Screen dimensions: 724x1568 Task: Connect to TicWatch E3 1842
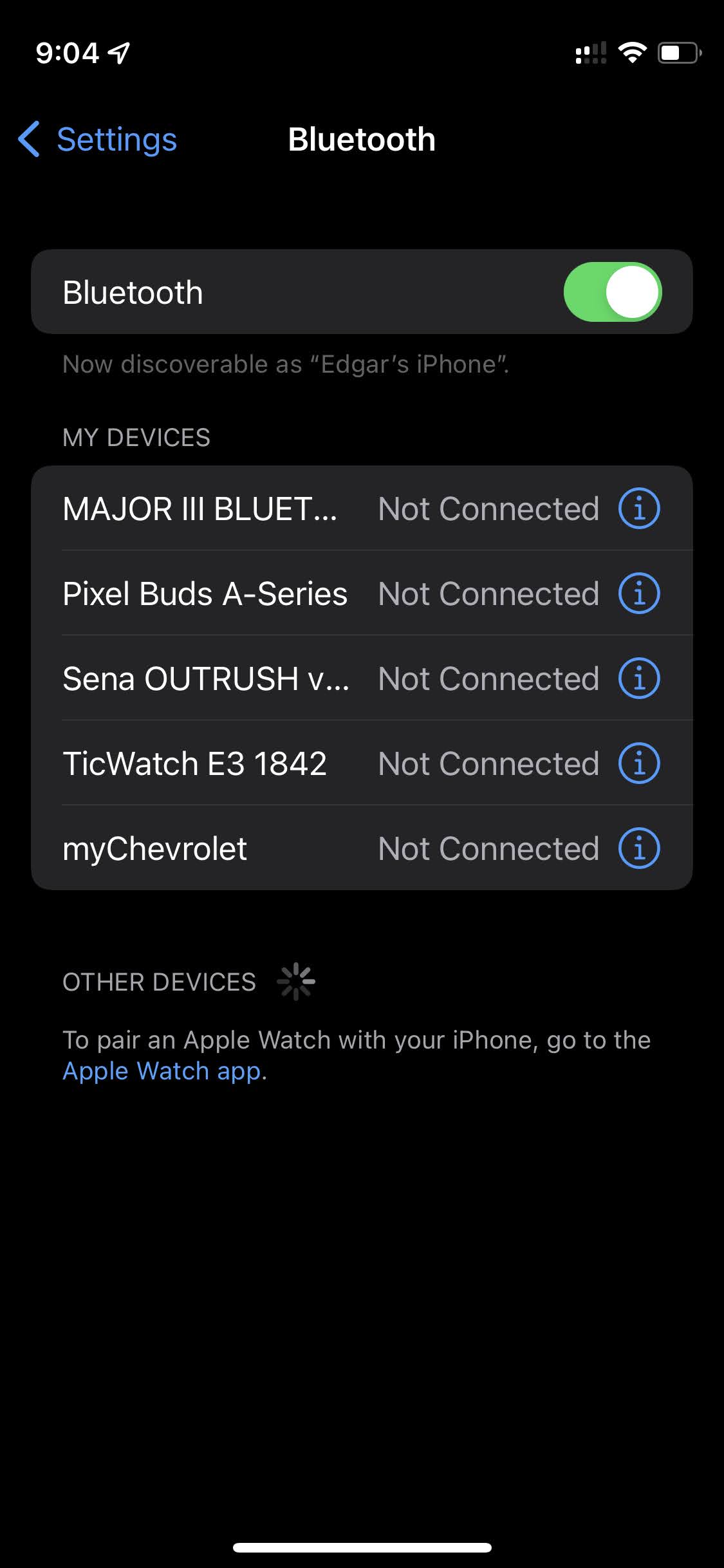point(194,764)
